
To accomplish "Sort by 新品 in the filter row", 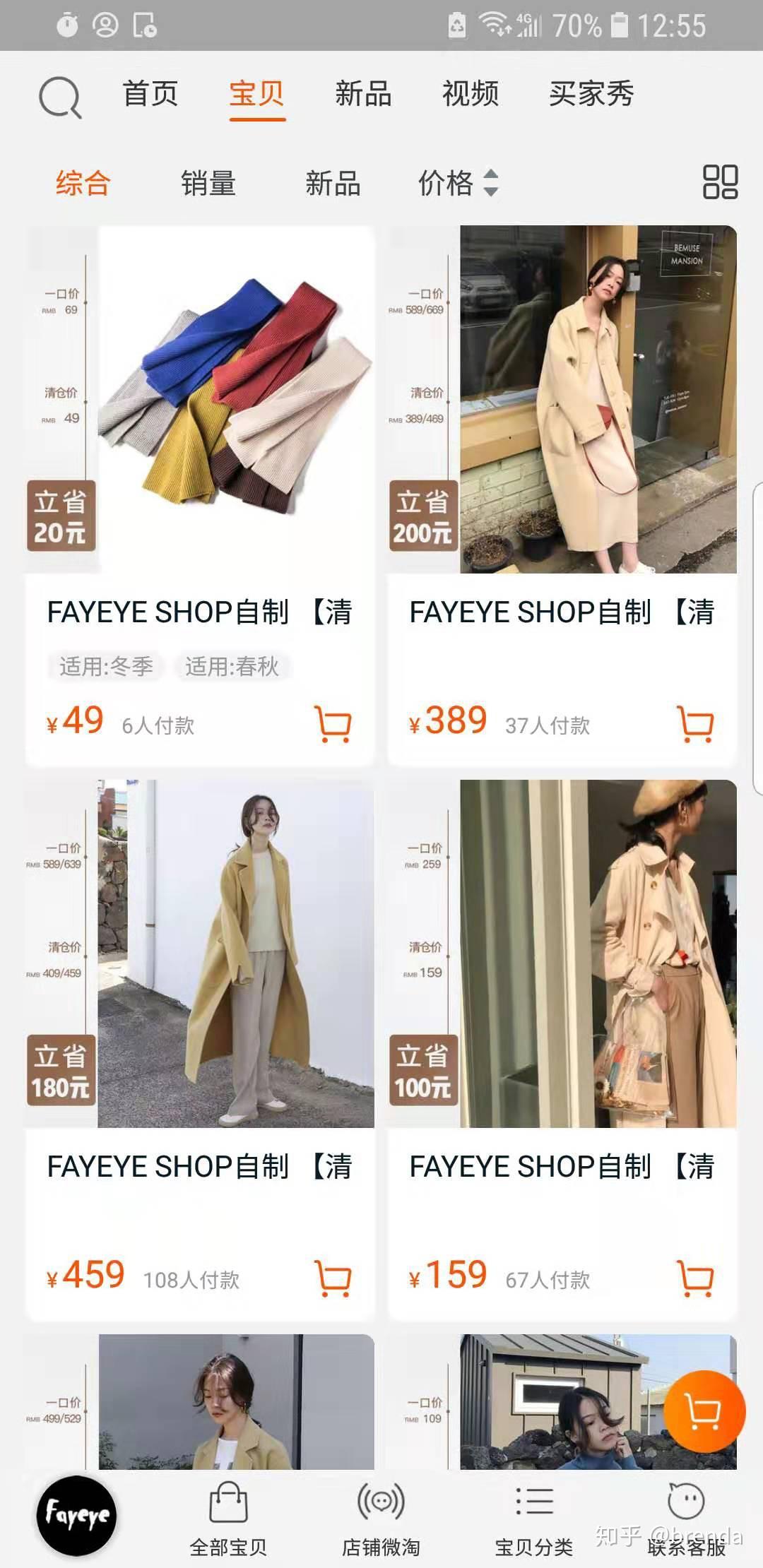I will pyautogui.click(x=333, y=184).
